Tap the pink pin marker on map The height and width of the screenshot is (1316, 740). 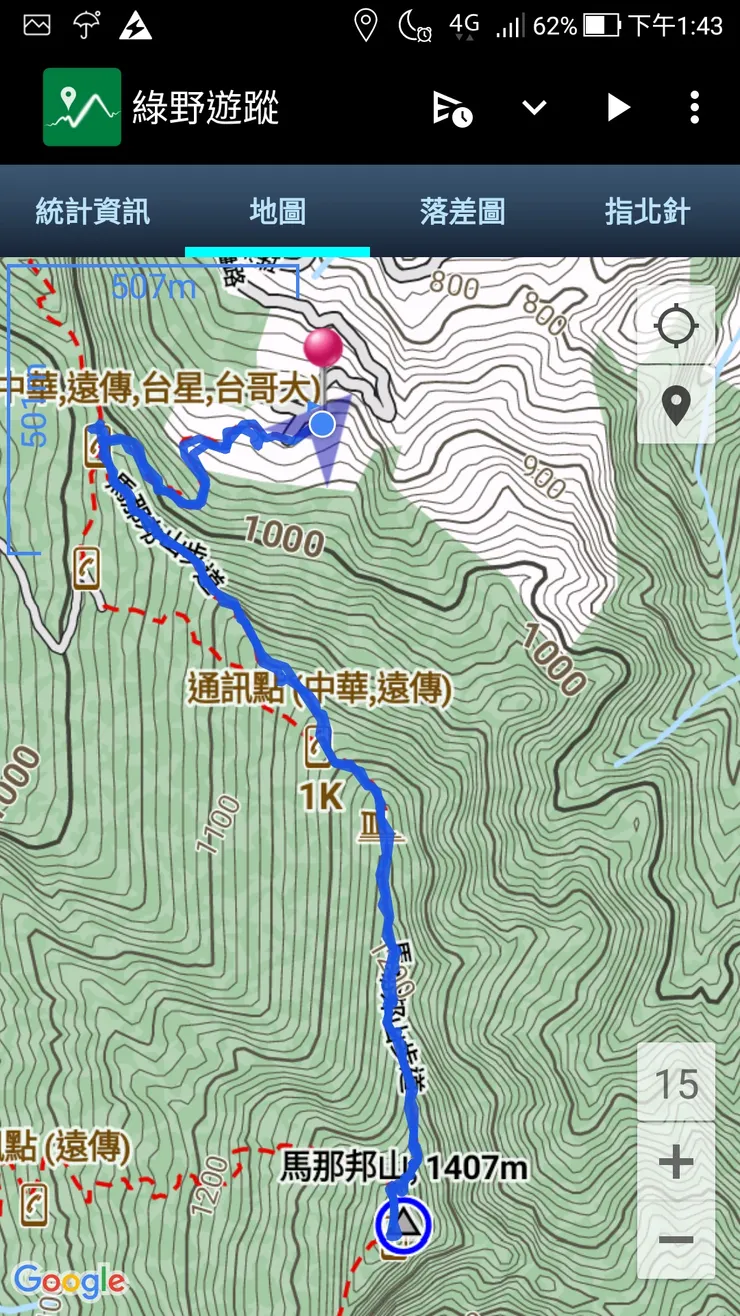pyautogui.click(x=323, y=350)
